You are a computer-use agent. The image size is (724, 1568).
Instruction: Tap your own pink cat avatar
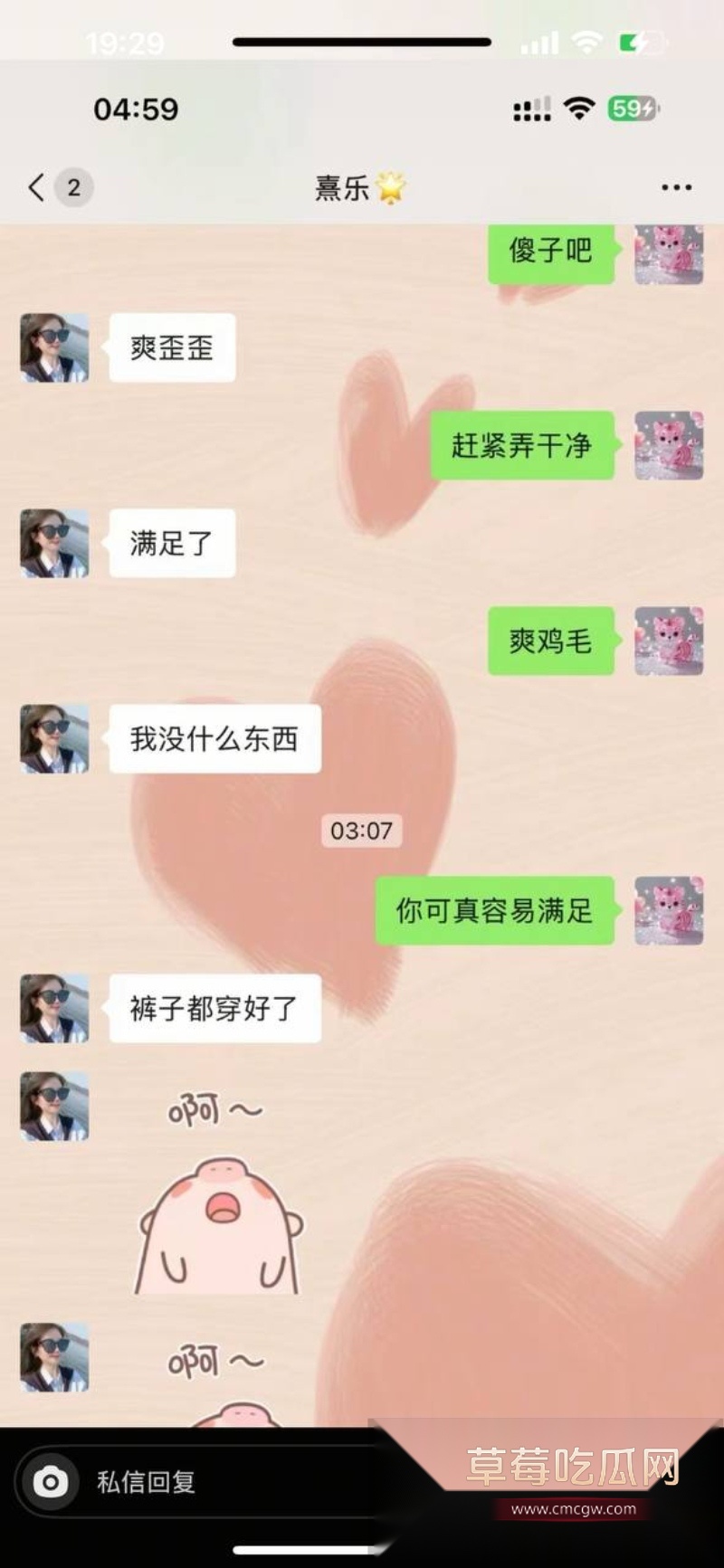668,254
